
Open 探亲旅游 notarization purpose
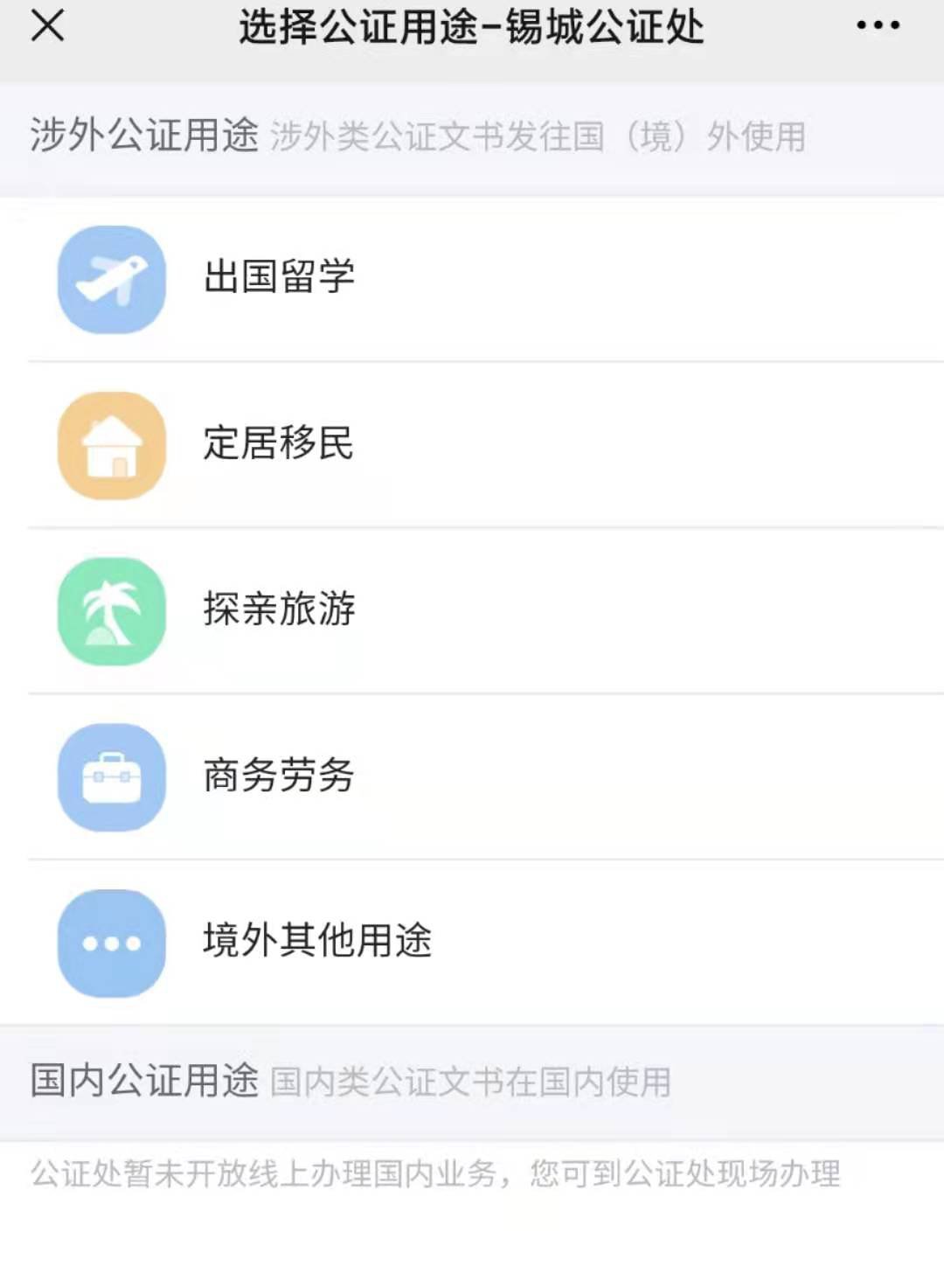coord(280,609)
